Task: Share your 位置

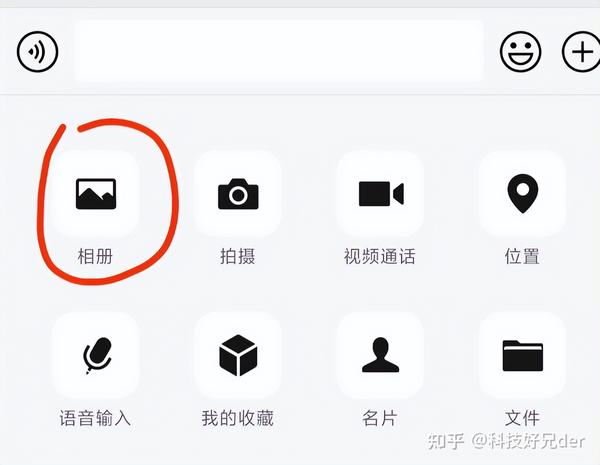Action: point(522,194)
